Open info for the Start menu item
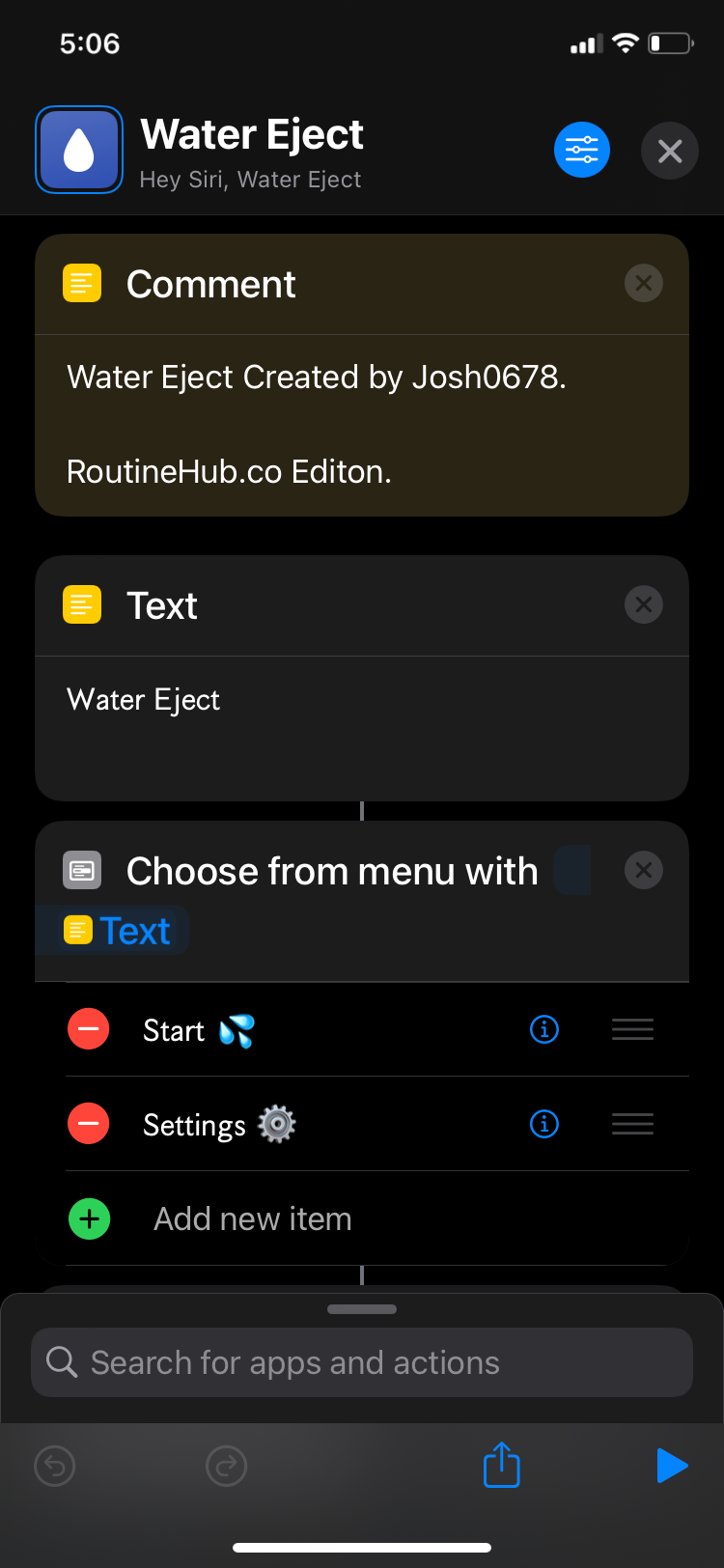 (543, 1029)
